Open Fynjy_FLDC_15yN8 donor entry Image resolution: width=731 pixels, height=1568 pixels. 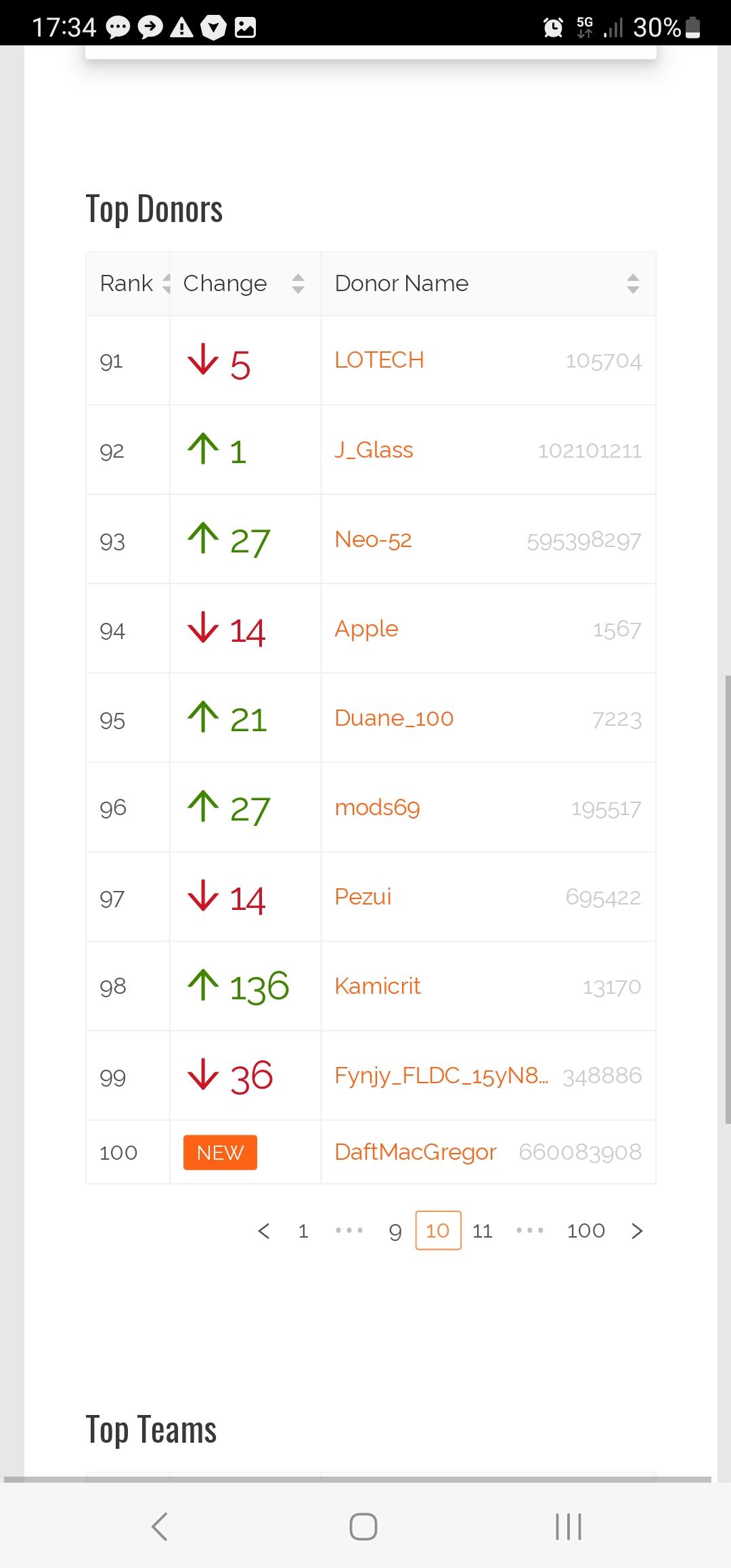pyautogui.click(x=441, y=1076)
